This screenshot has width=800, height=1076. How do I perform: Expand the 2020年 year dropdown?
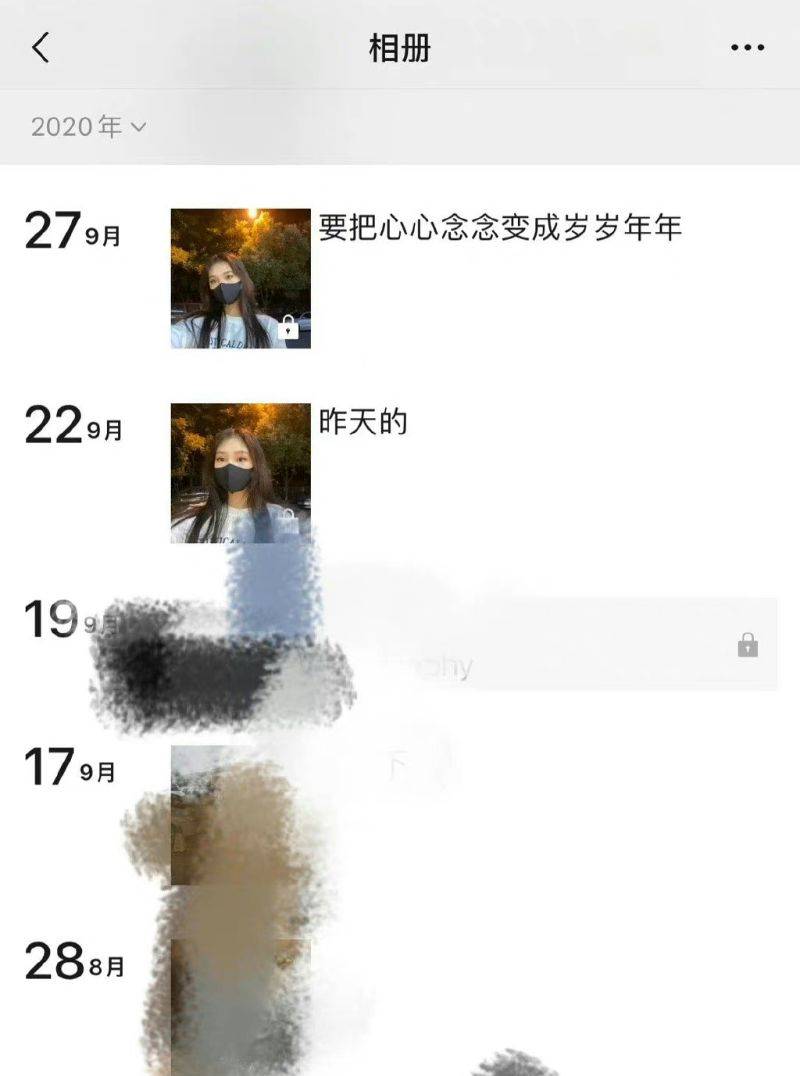pyautogui.click(x=88, y=127)
